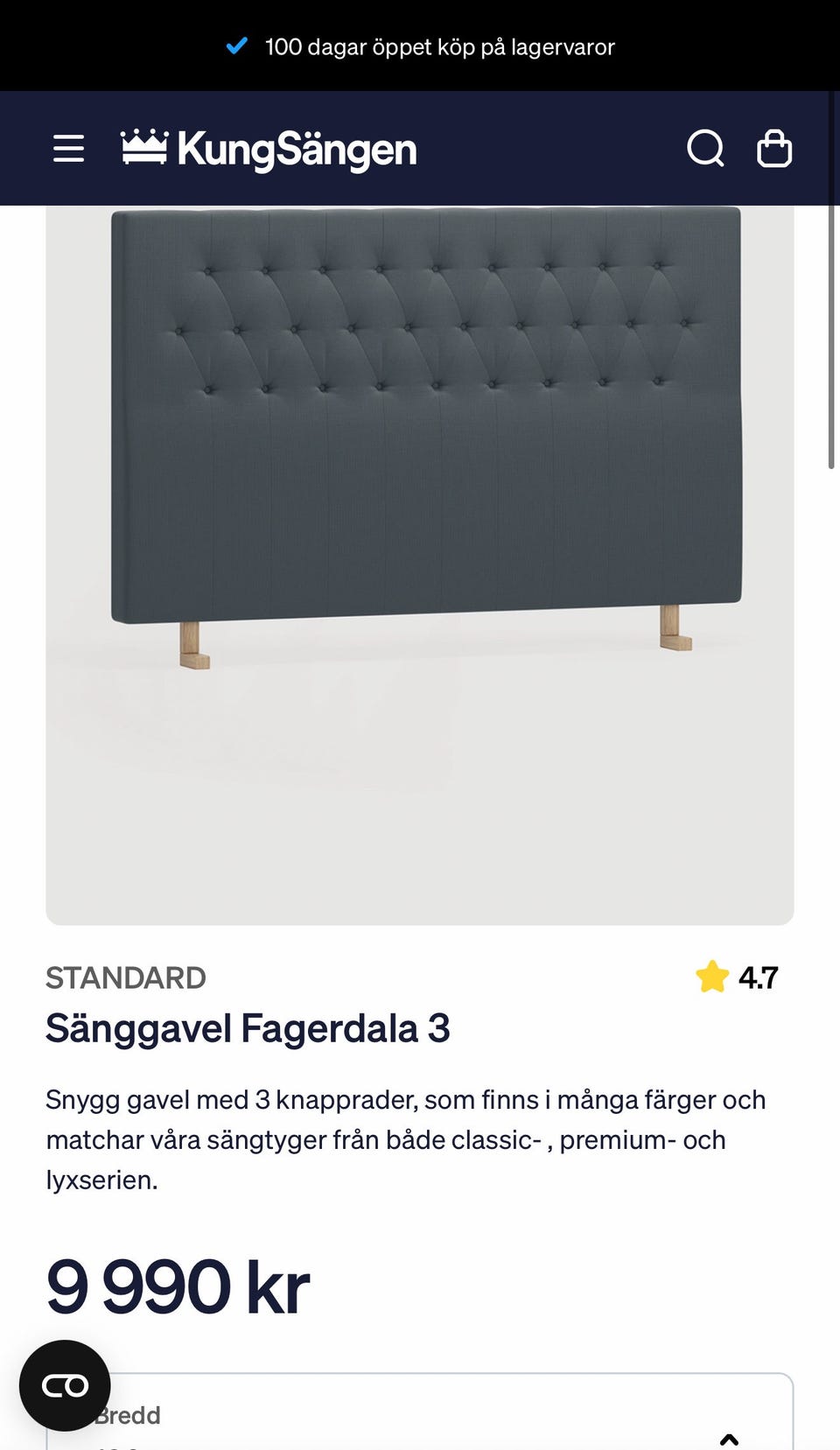Click the STANDARD category label
This screenshot has height=1450, width=840.
[126, 977]
